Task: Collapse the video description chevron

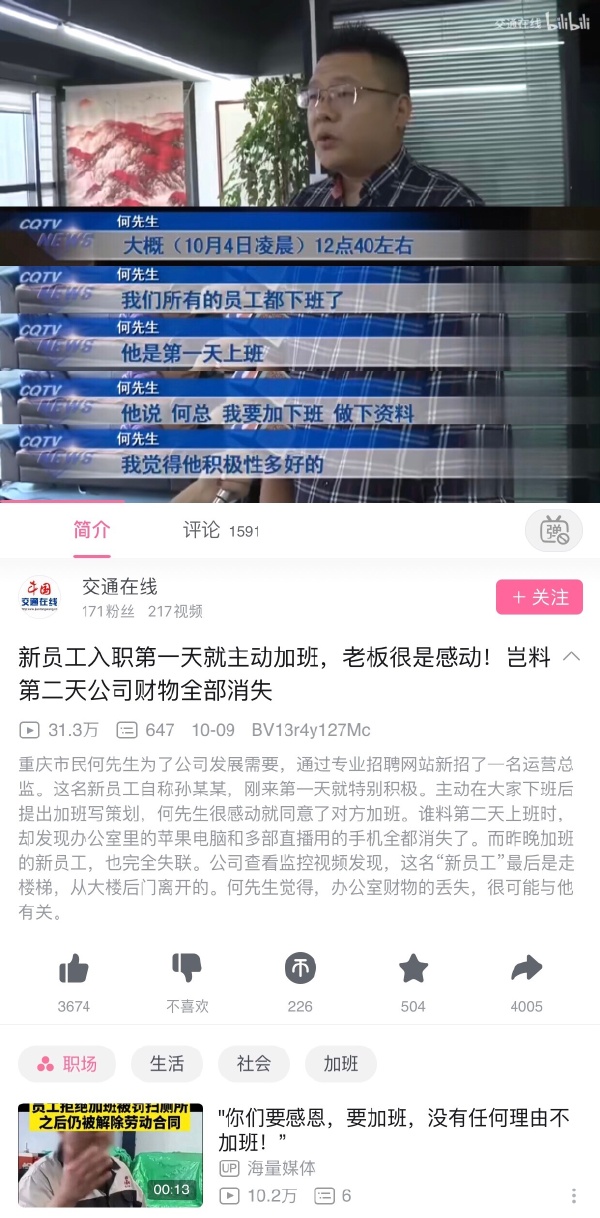Action: click(572, 657)
